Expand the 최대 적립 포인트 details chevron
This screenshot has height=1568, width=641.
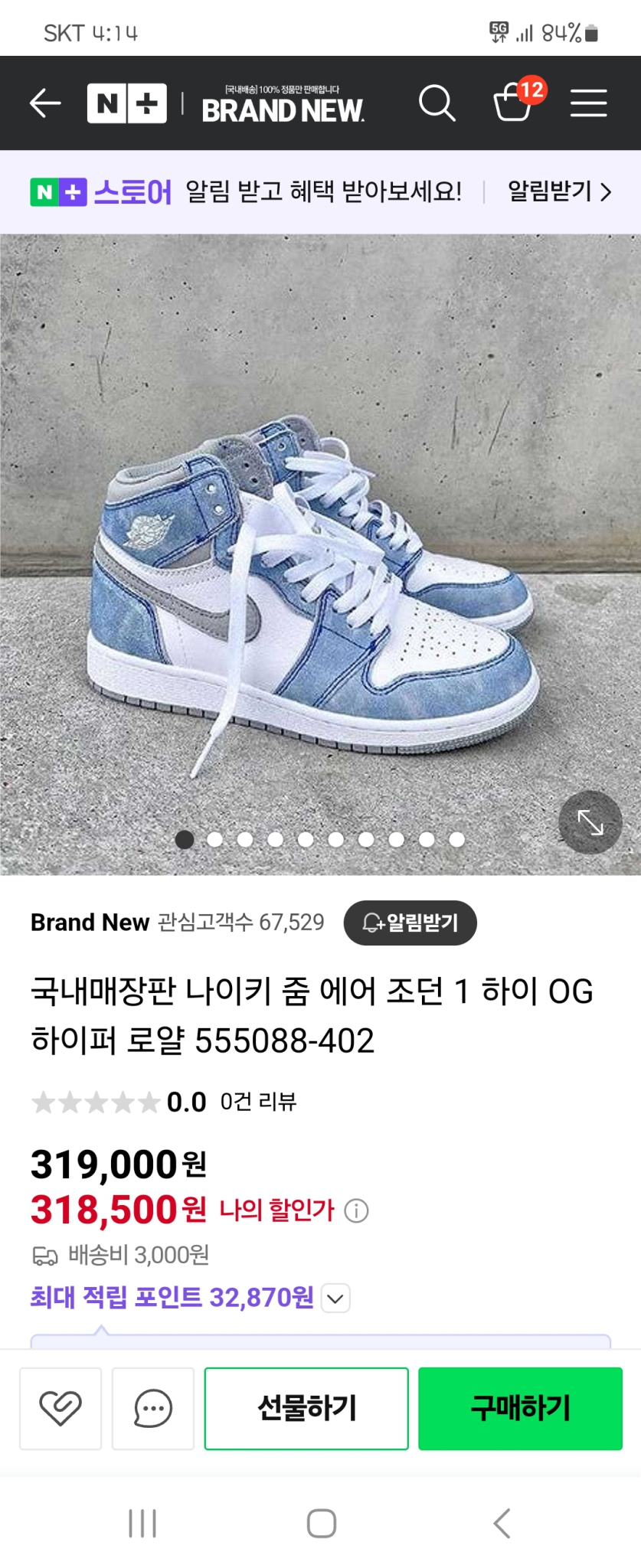(334, 1298)
